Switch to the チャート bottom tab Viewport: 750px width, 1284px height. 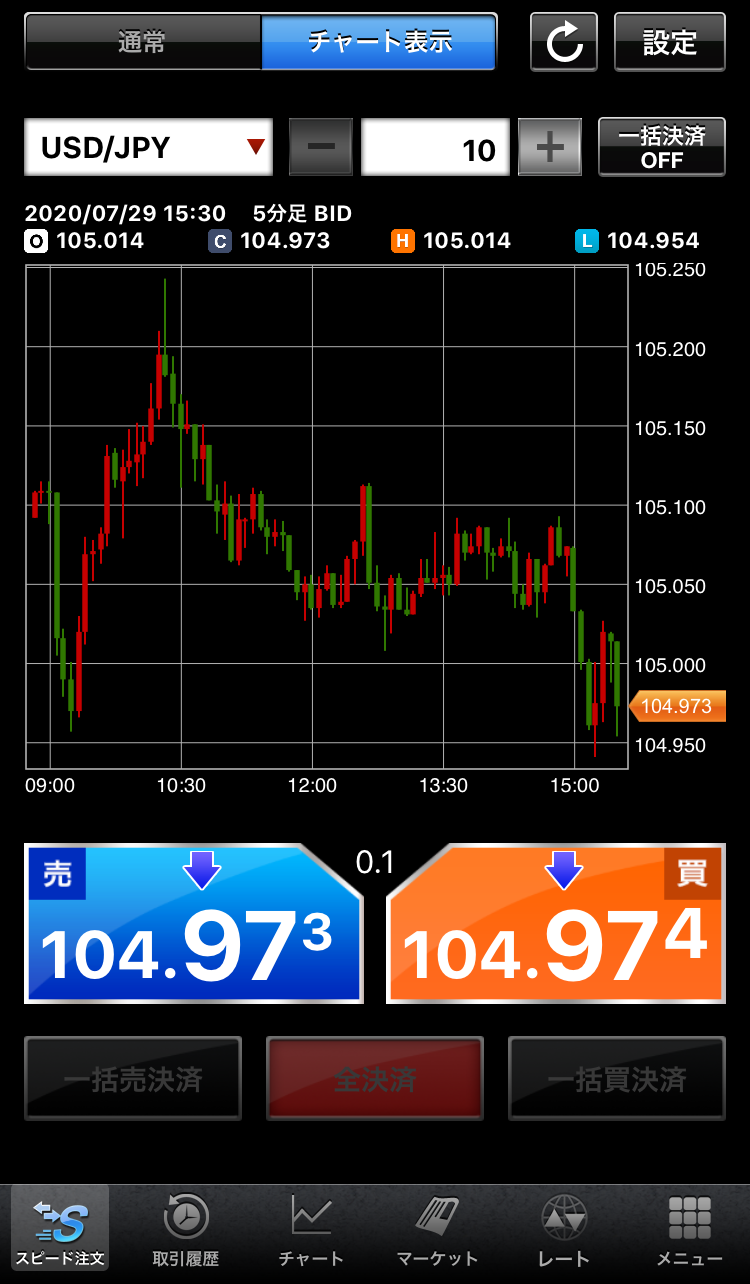[x=311, y=1232]
